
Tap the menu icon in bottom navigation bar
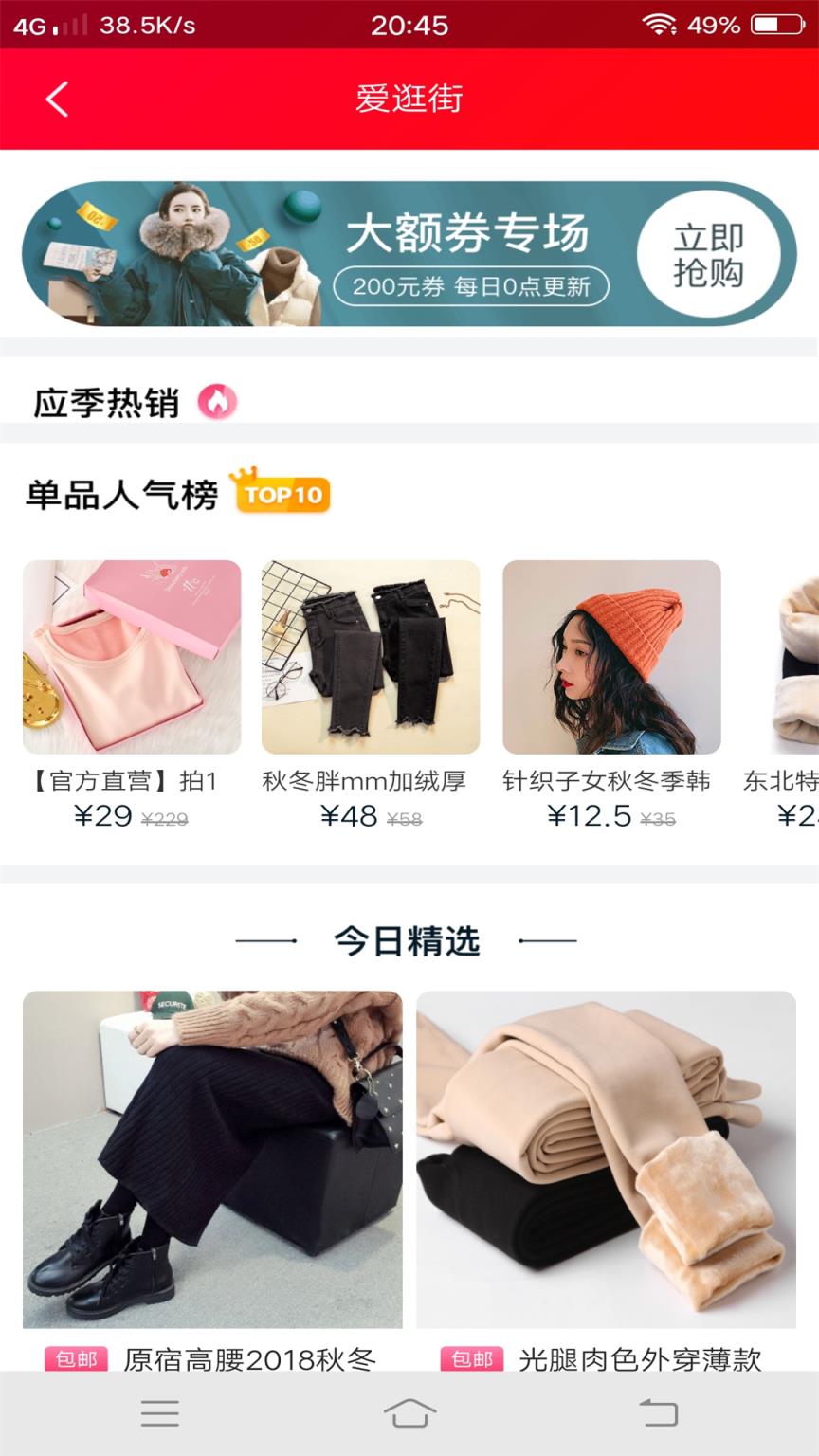(x=161, y=1411)
